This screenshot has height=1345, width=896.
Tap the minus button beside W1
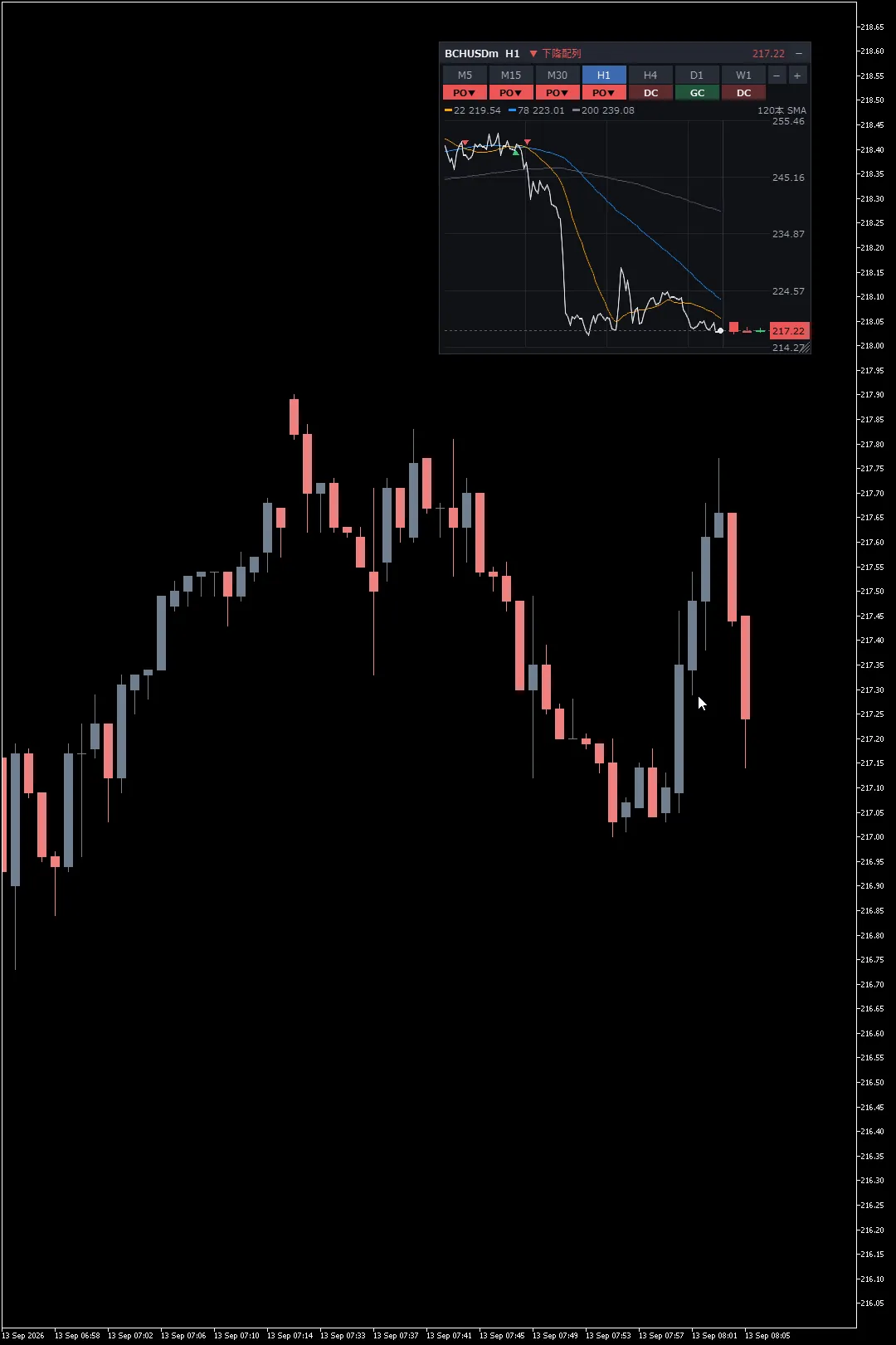(x=777, y=76)
